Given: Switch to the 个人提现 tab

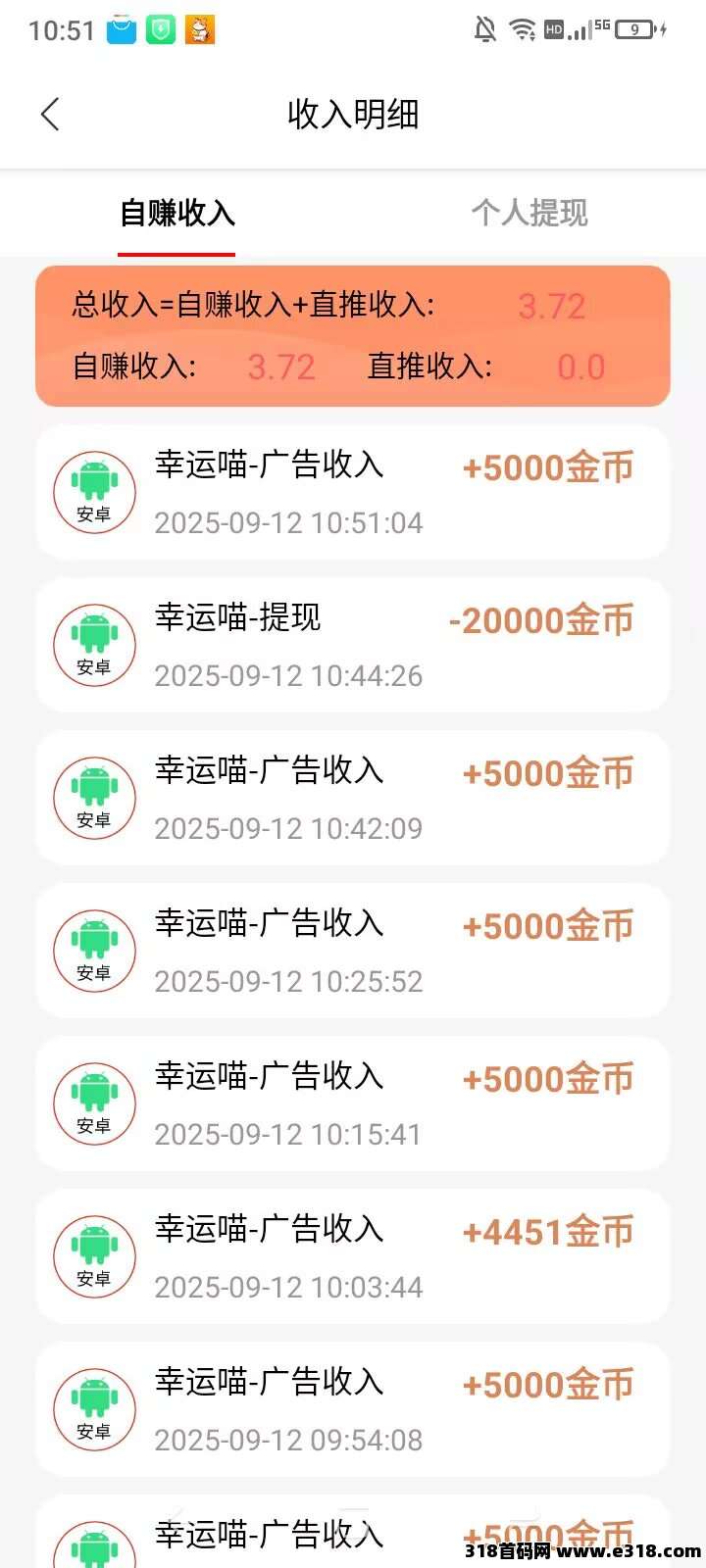Looking at the screenshot, I should coord(529,213).
